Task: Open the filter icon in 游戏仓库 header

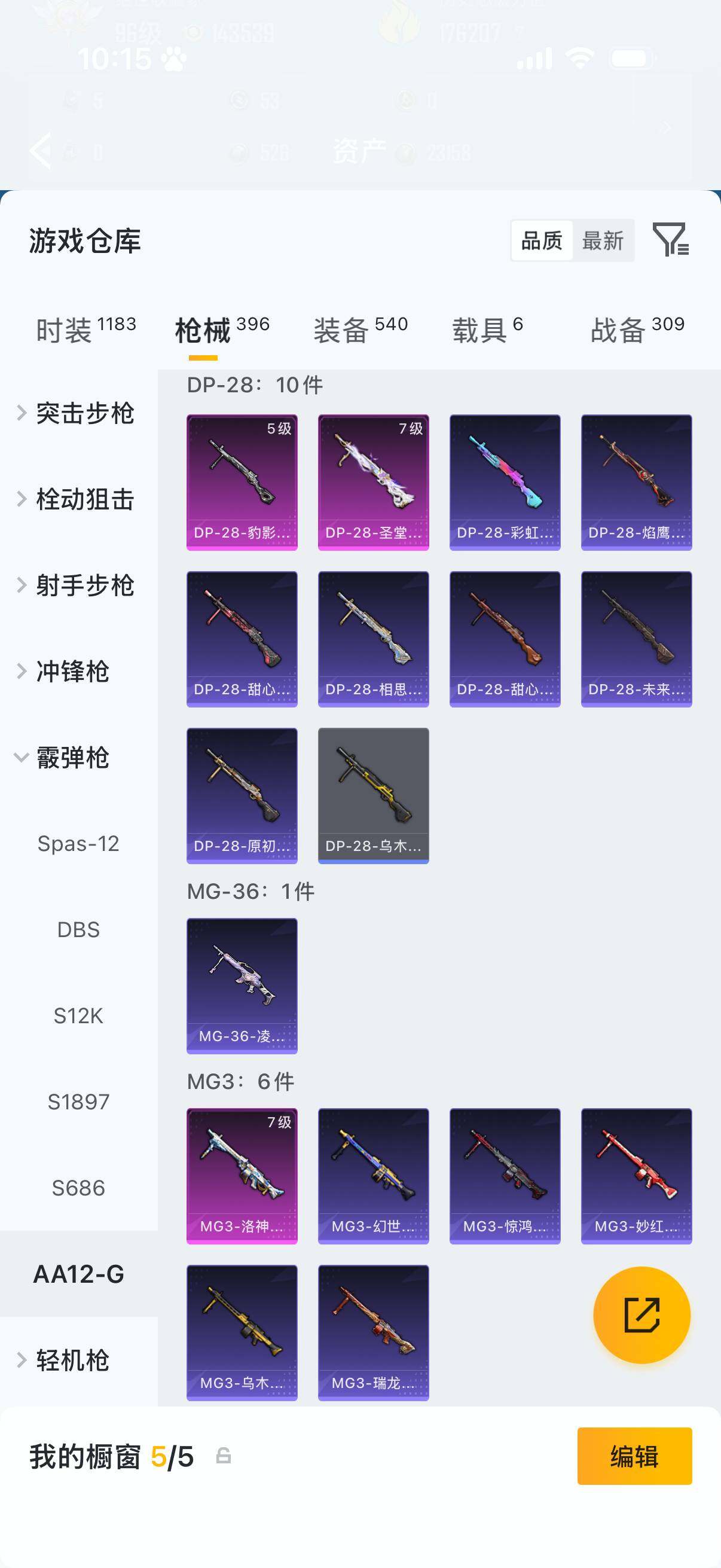Action: 670,239
